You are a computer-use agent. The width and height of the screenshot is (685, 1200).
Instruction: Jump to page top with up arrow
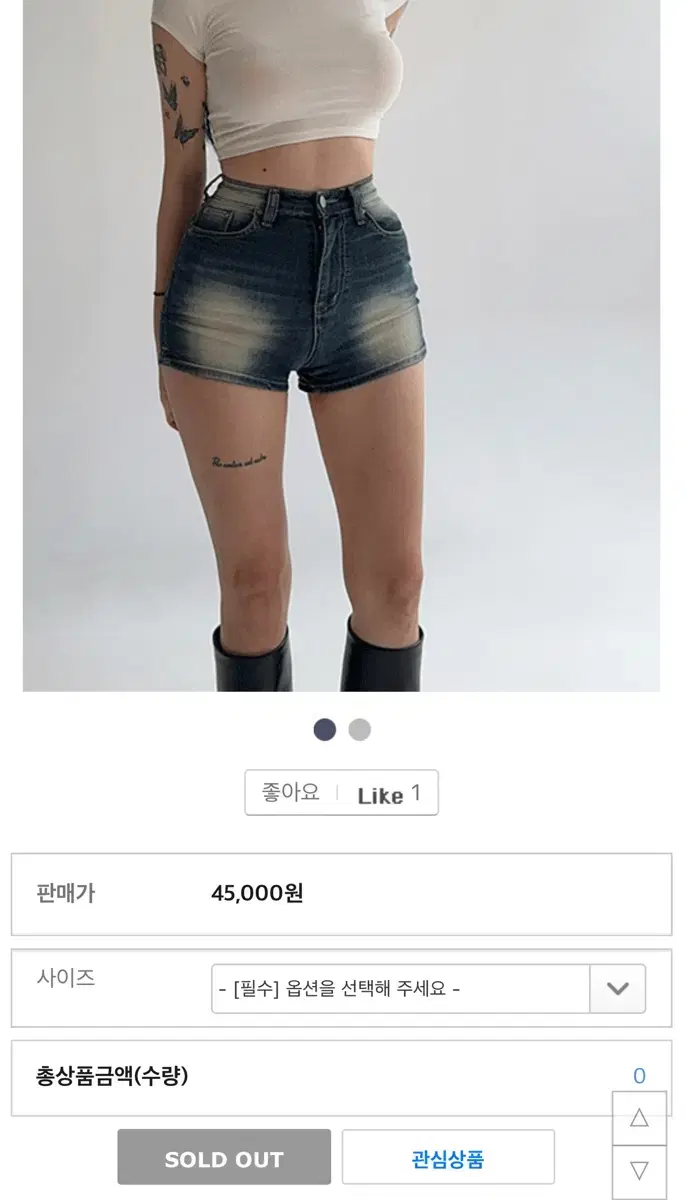coord(639,1118)
